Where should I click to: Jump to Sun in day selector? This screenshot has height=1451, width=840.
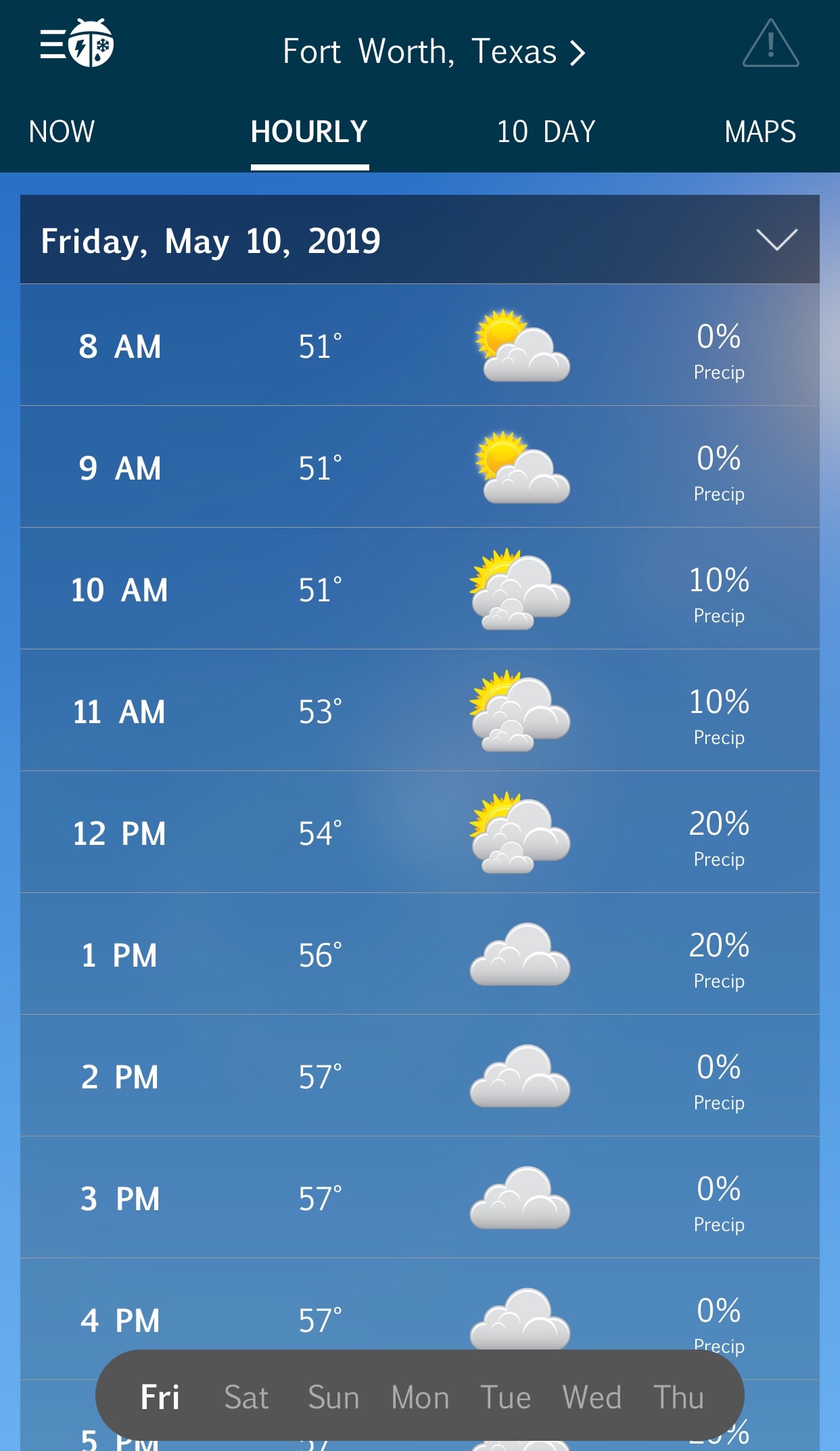pos(333,1397)
